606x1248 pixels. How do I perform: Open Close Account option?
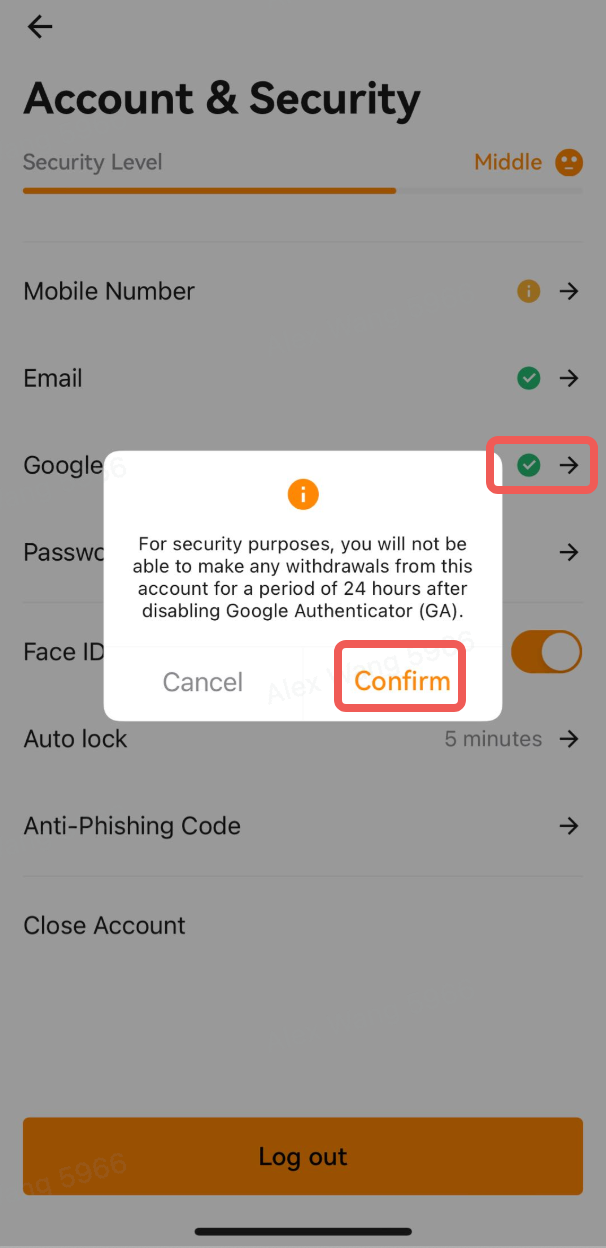[x=105, y=925]
